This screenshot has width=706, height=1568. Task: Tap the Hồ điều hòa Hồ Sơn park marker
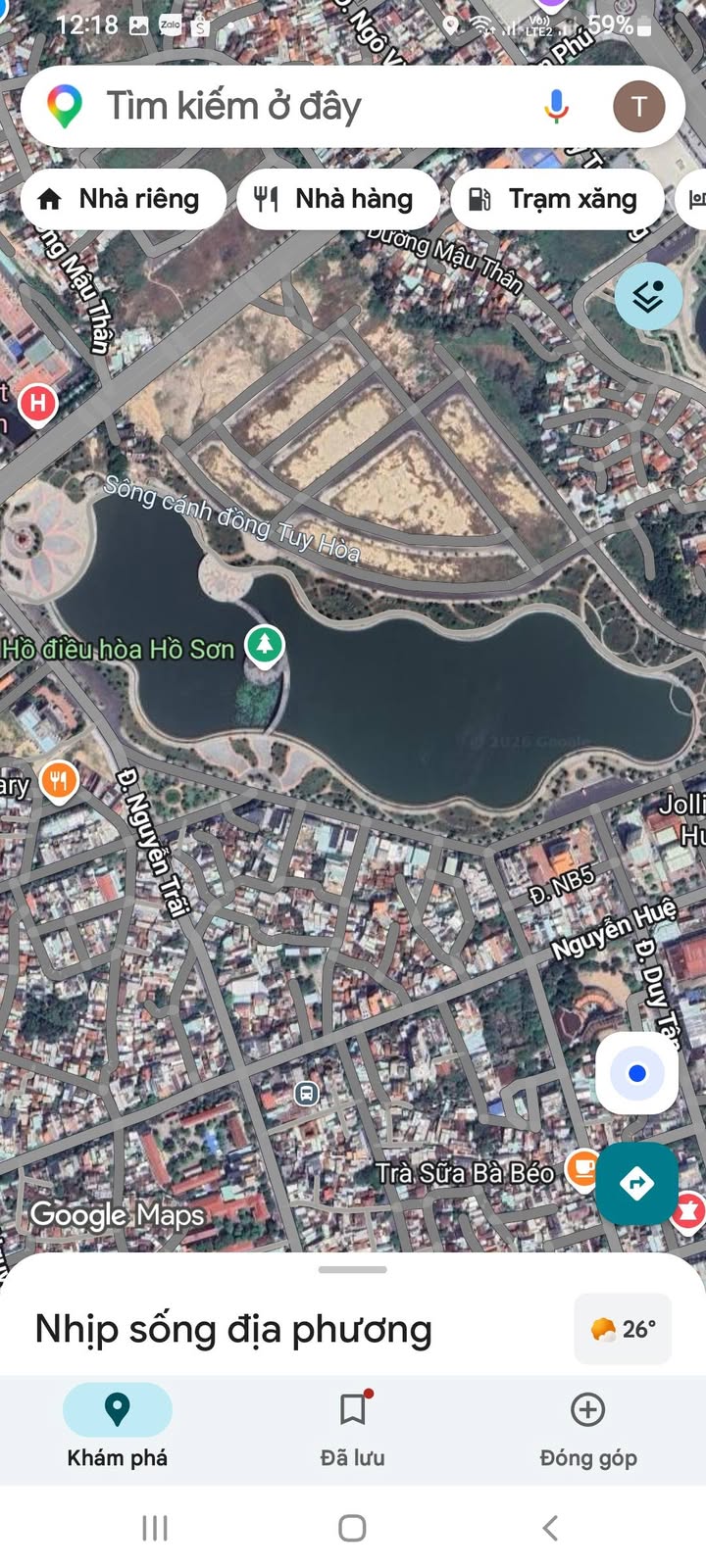[264, 644]
